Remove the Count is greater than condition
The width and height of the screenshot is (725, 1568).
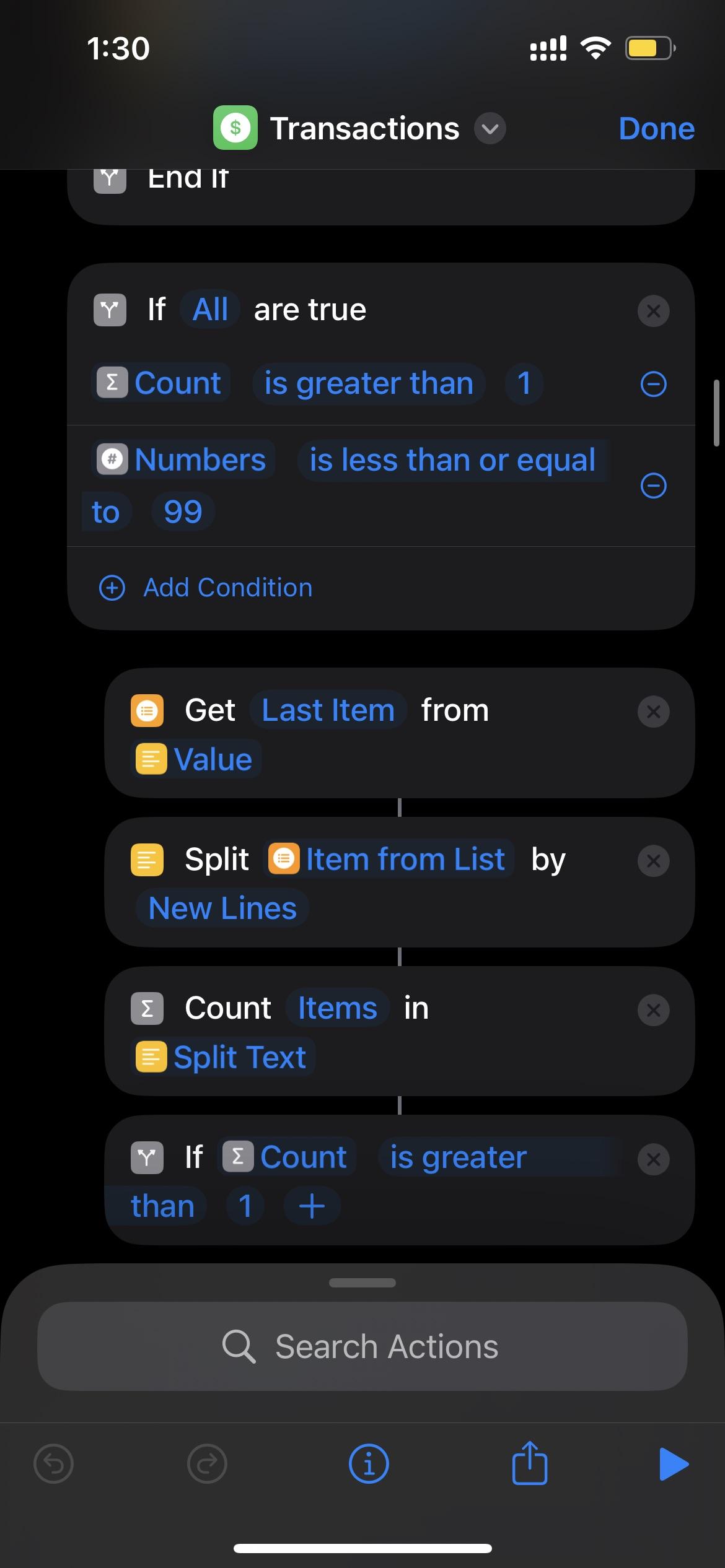[653, 384]
